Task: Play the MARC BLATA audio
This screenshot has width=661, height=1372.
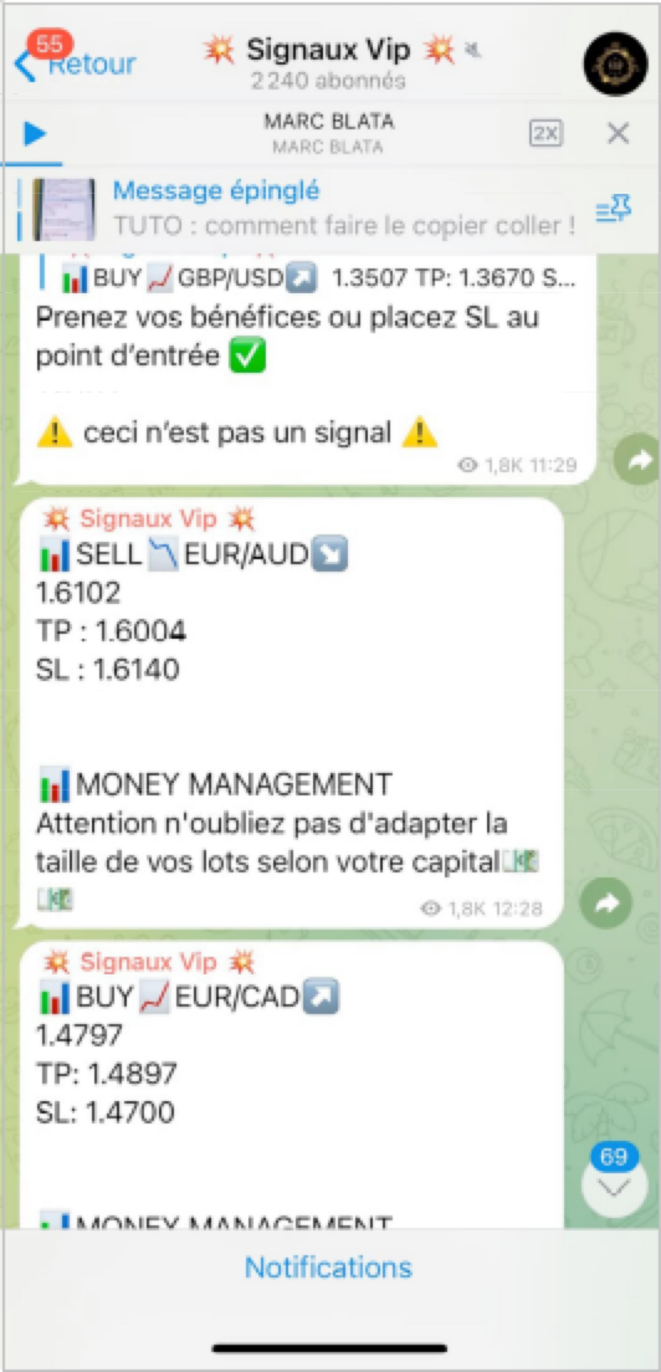Action: [35, 133]
